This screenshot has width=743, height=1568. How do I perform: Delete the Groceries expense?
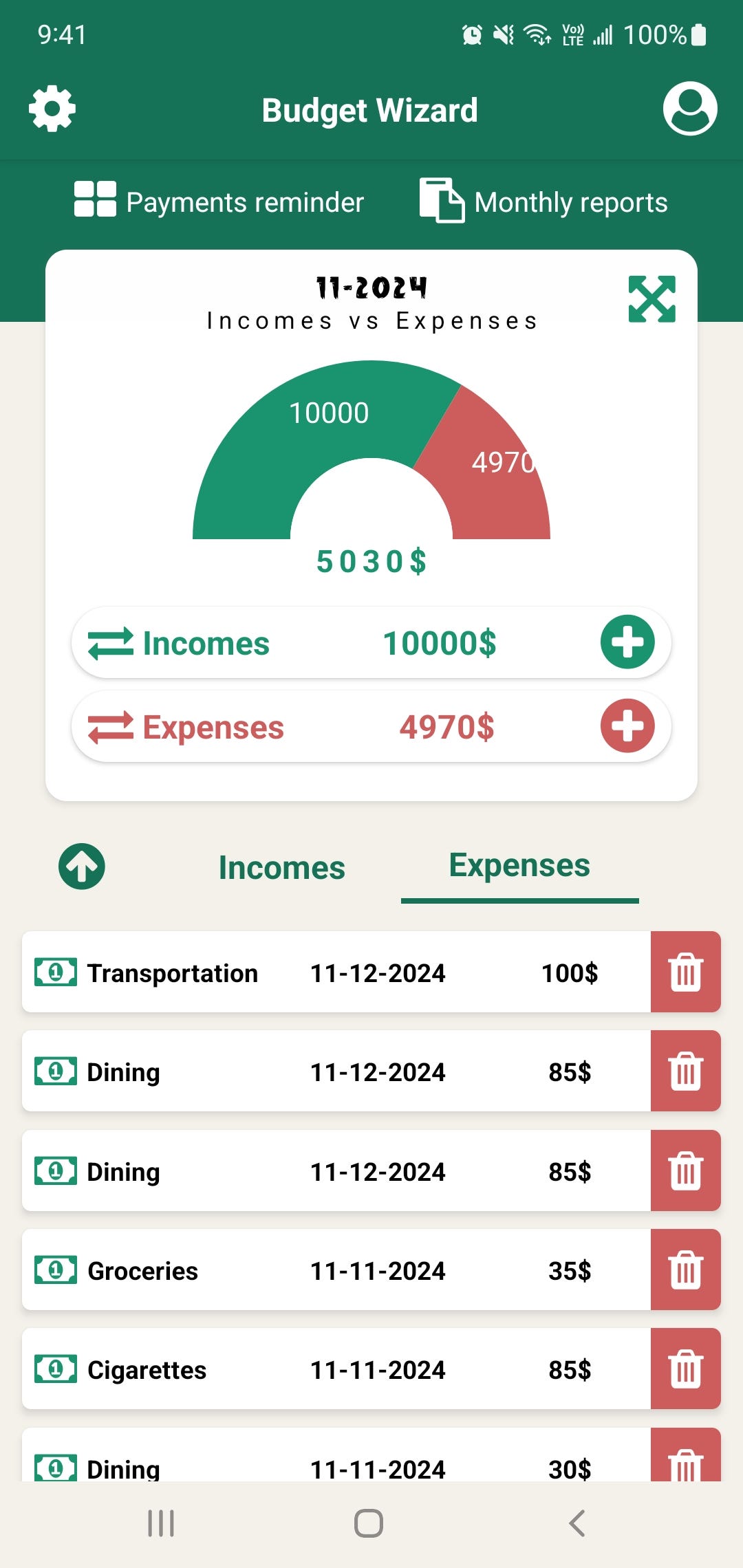(685, 1270)
